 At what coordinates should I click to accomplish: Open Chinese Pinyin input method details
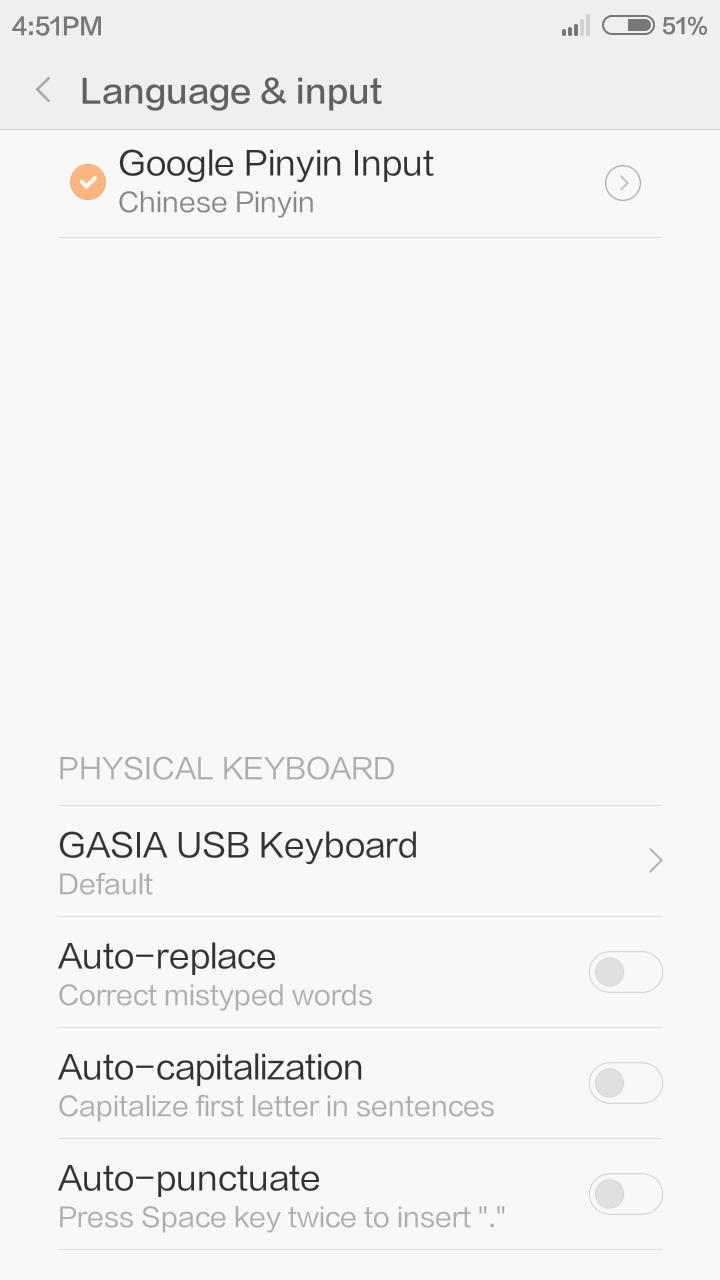pos(217,202)
